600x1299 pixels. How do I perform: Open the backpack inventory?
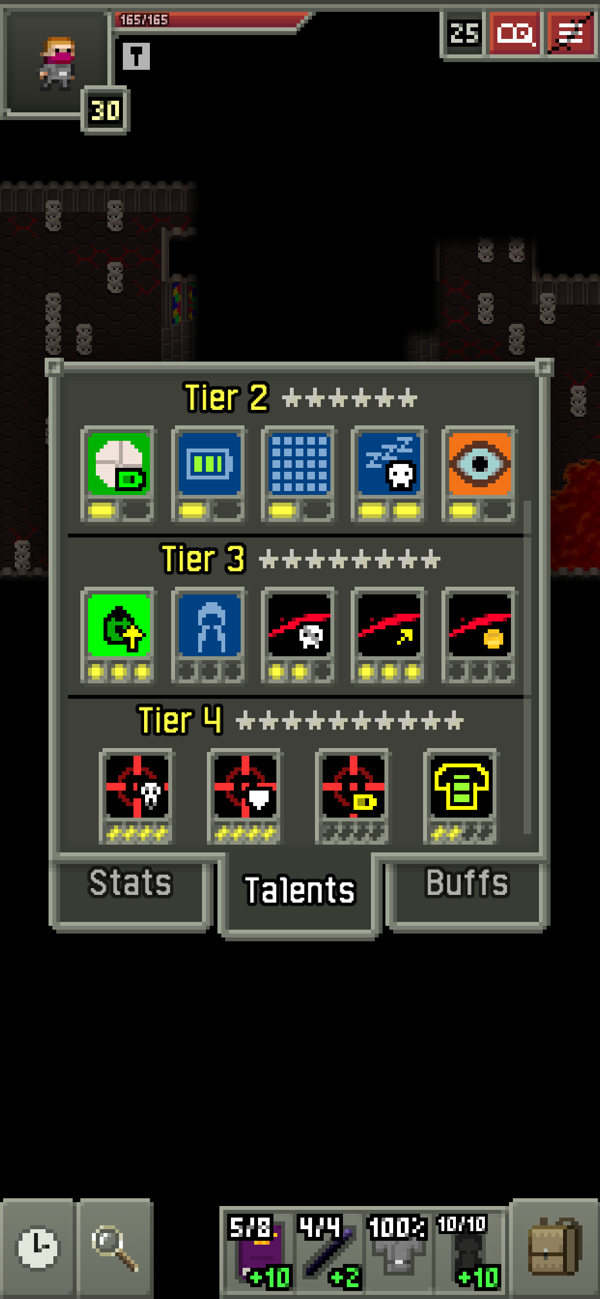[x=554, y=1247]
